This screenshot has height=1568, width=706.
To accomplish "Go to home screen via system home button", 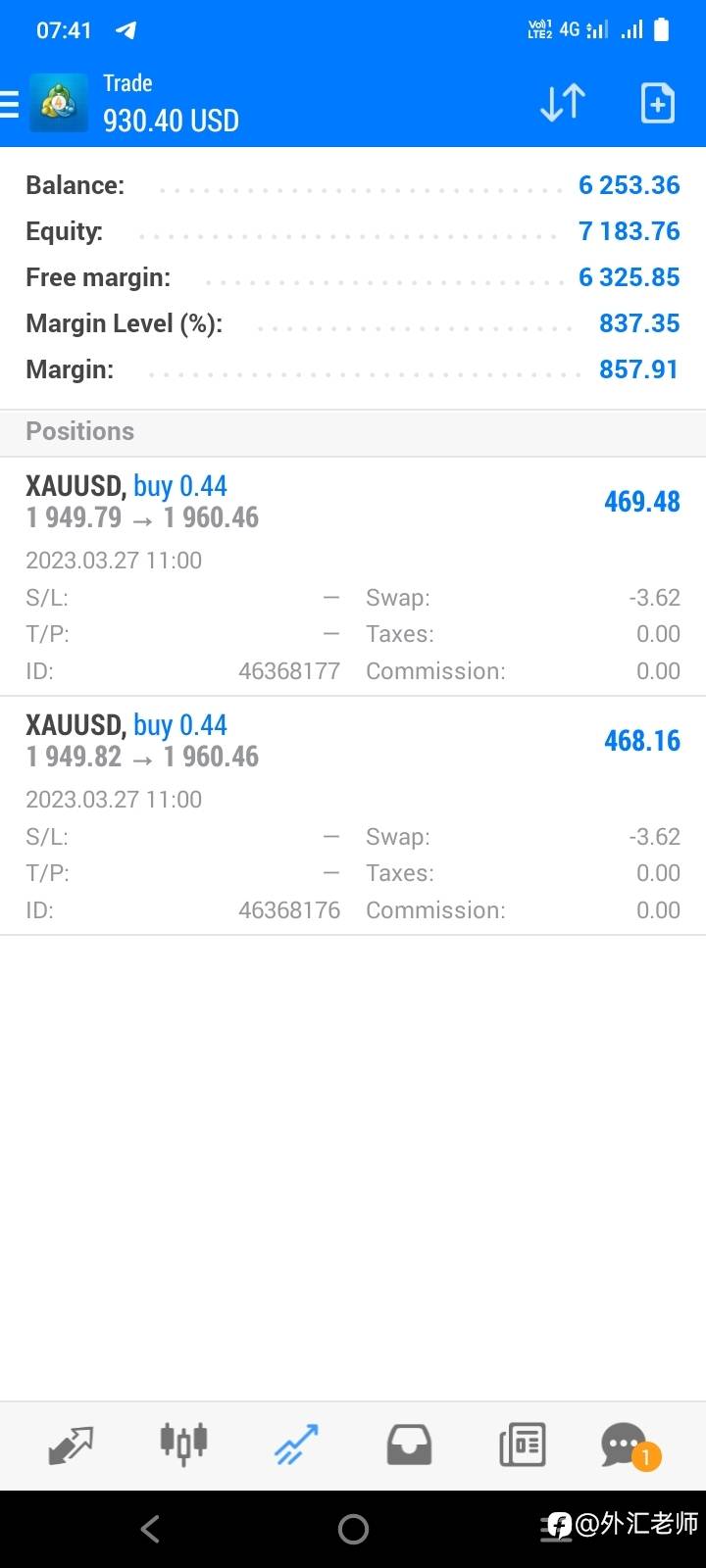I will point(353,1529).
